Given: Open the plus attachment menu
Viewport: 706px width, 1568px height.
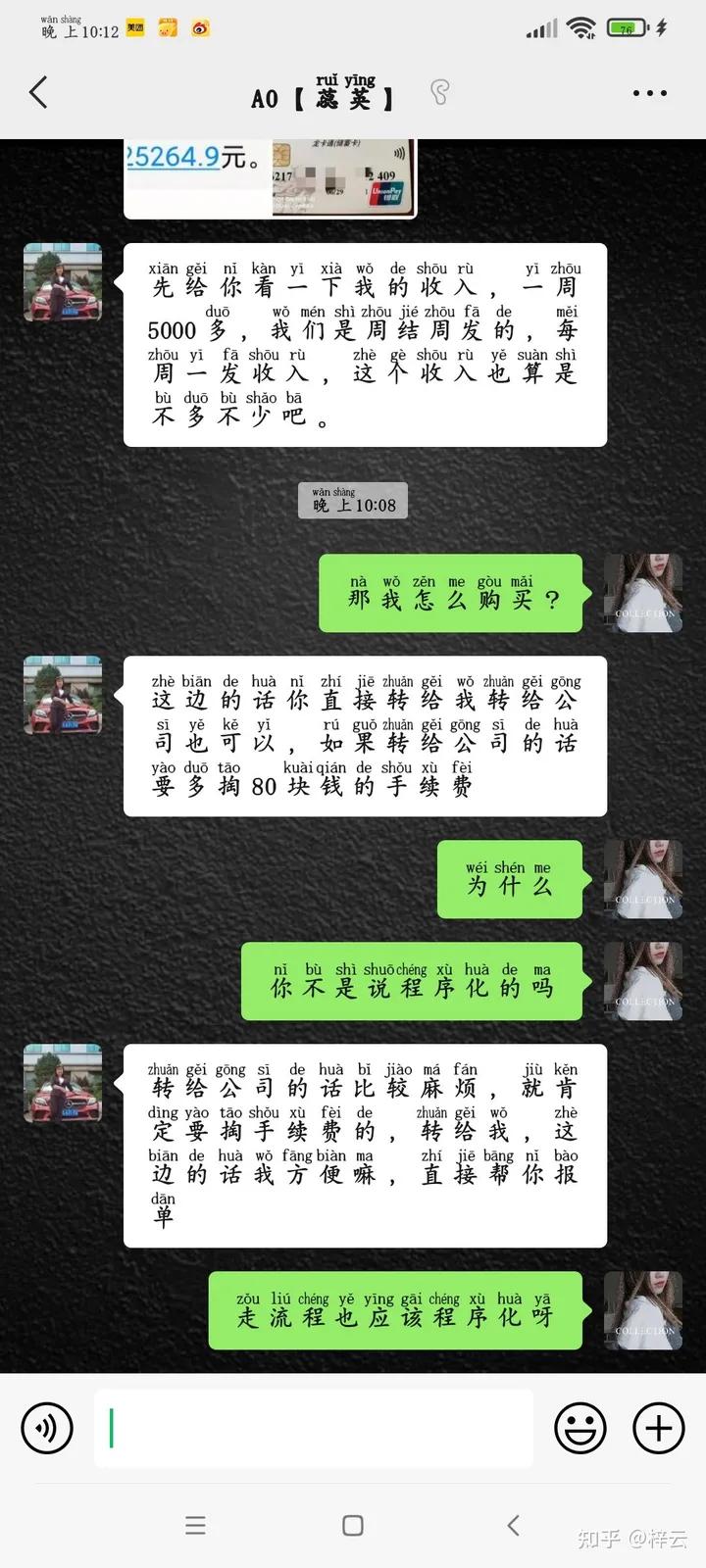Looking at the screenshot, I should [x=658, y=1428].
